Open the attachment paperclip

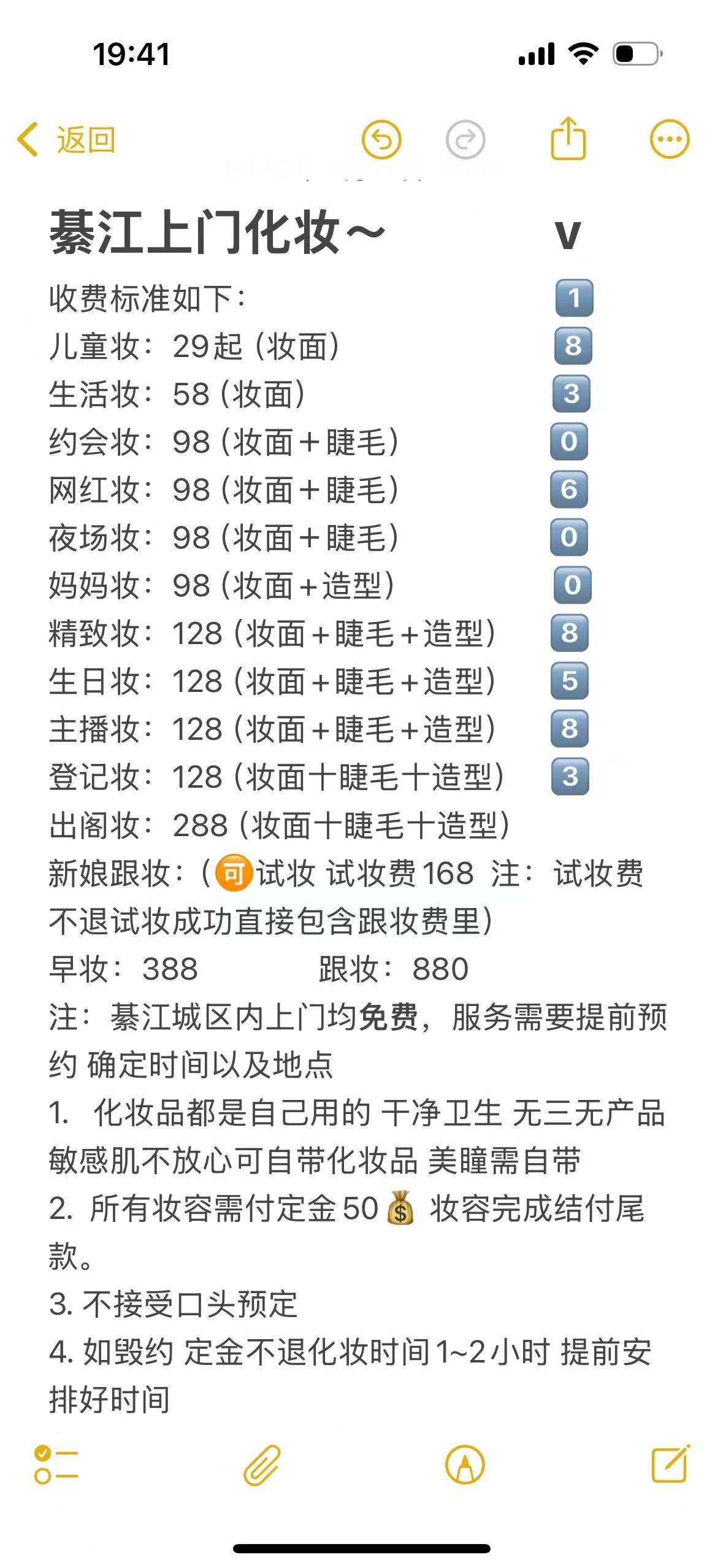(262, 1465)
